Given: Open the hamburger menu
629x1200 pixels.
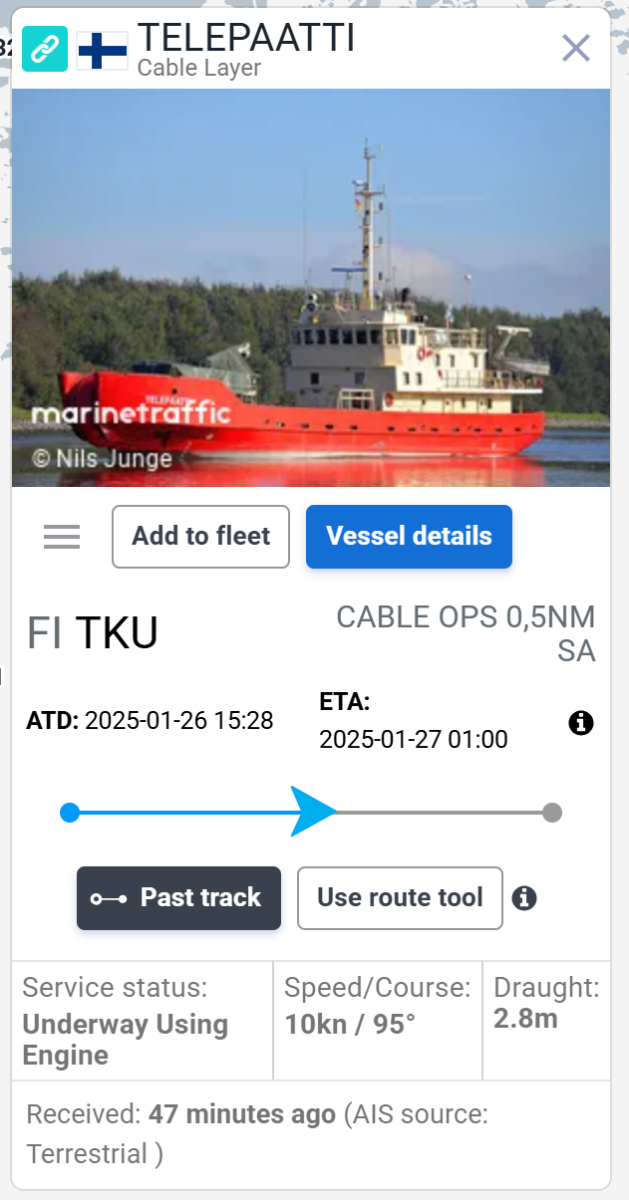Looking at the screenshot, I should [62, 537].
